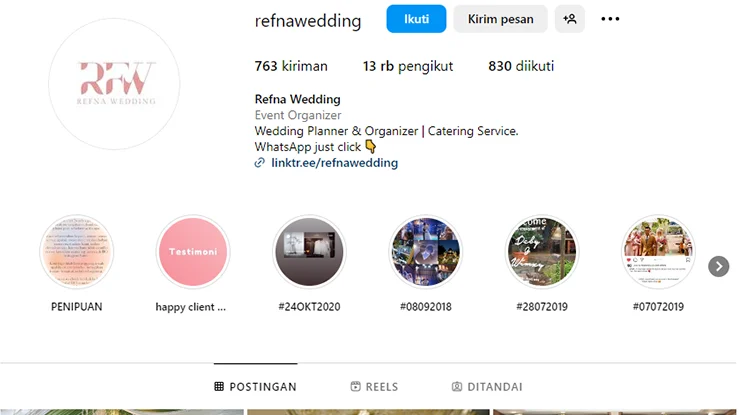
Task: Open the linktr.ee/refnawedding link
Action: (x=334, y=162)
